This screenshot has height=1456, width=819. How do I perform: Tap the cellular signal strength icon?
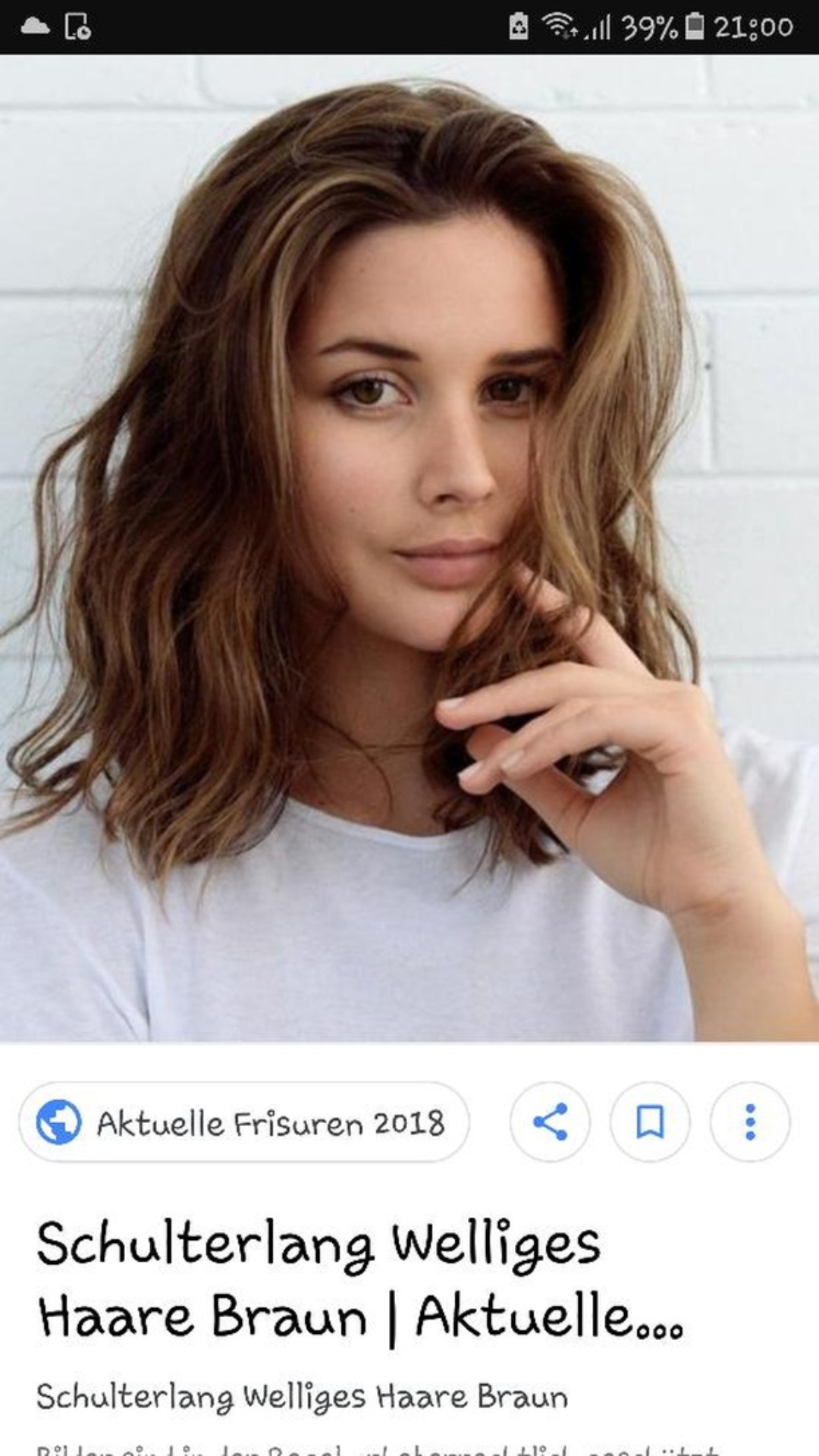point(601,25)
